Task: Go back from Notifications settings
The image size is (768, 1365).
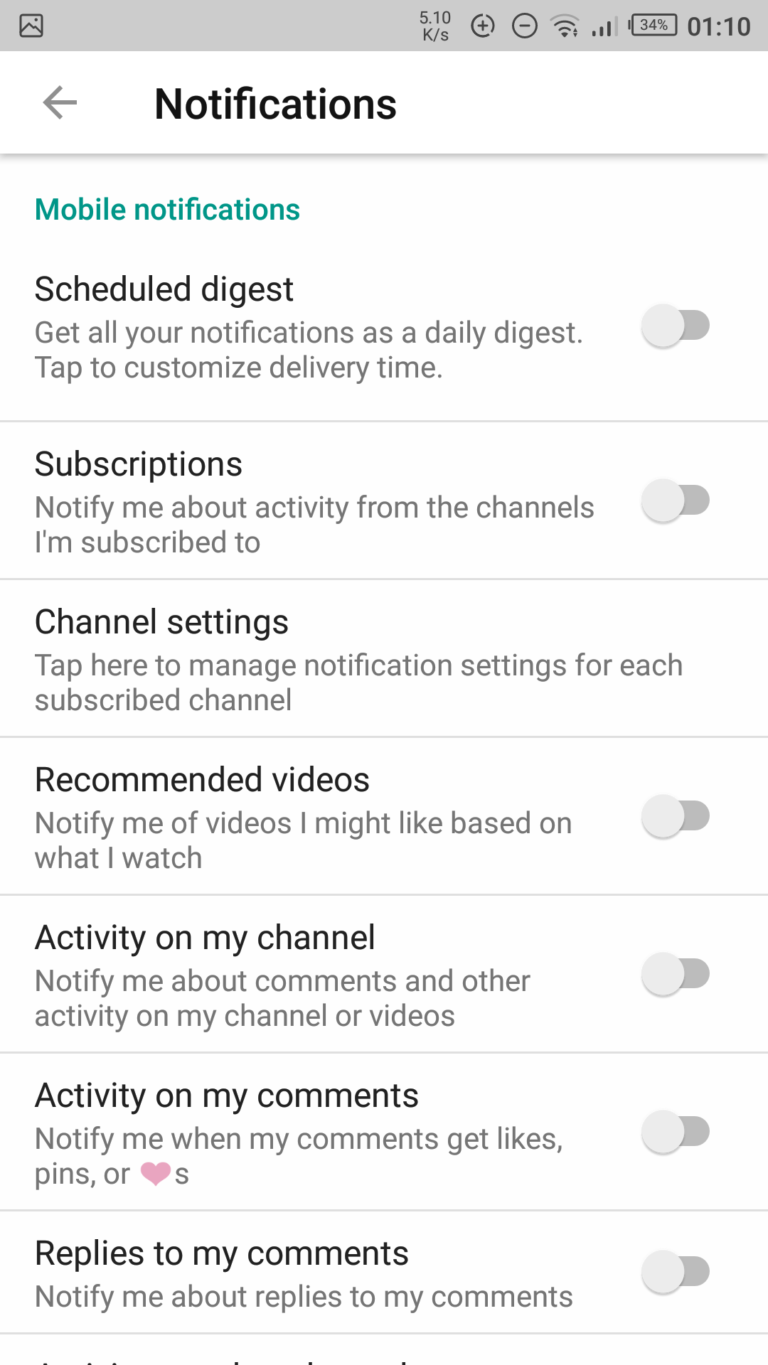Action: 60,103
